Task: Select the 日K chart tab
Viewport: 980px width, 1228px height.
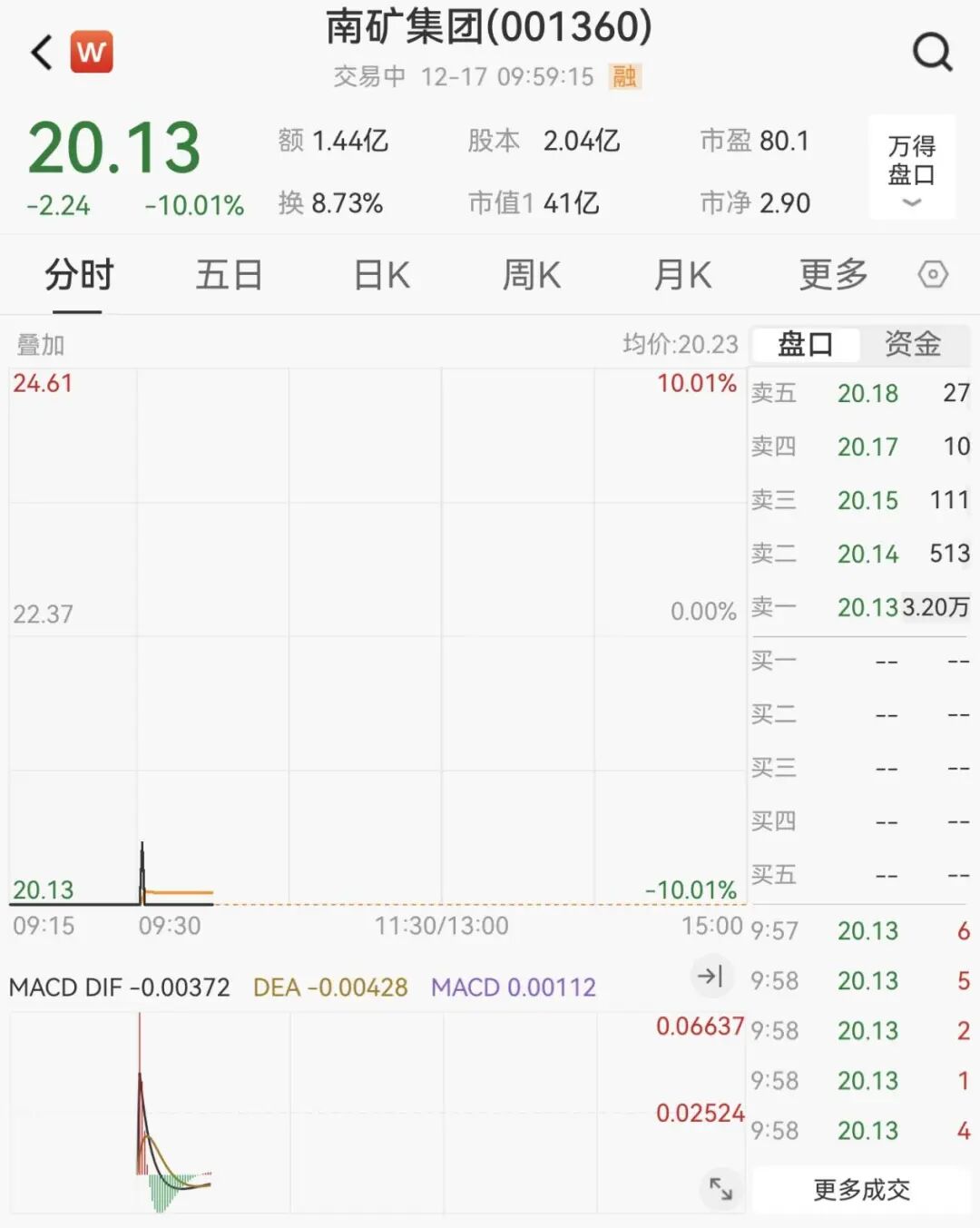Action: 381,275
